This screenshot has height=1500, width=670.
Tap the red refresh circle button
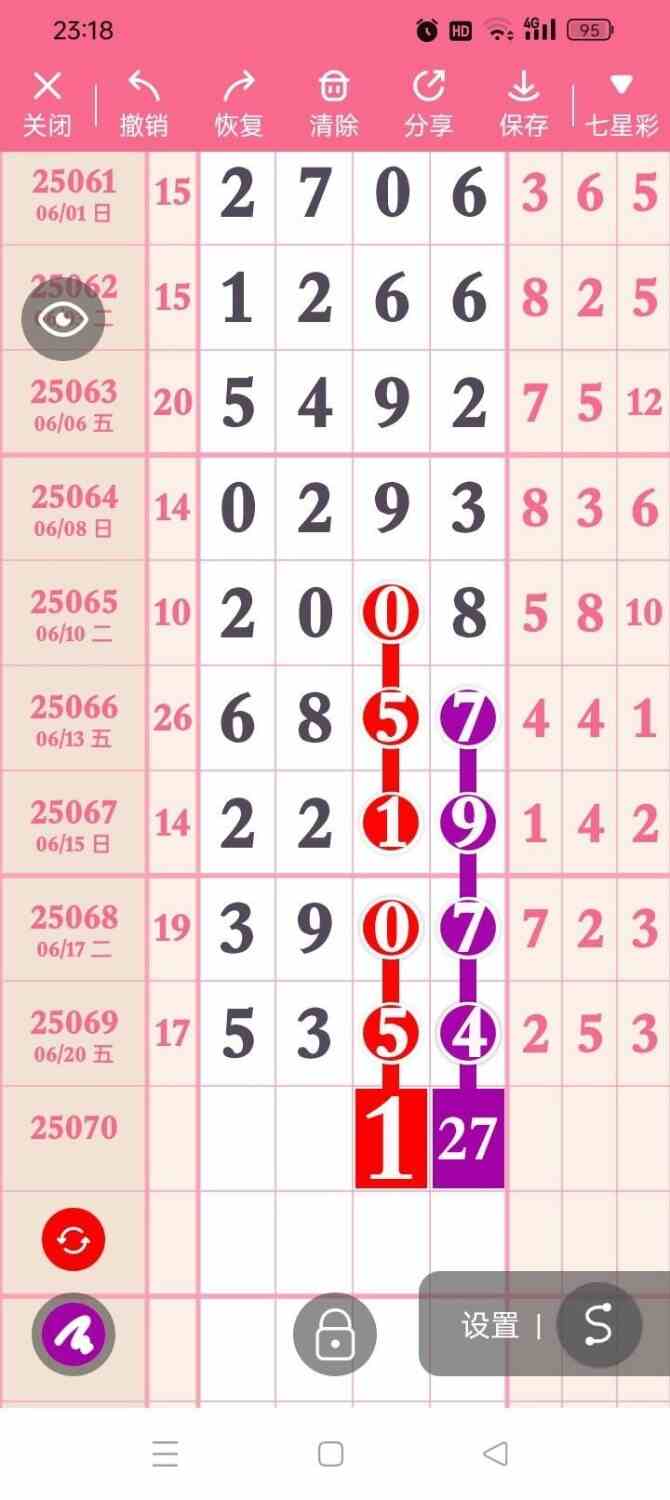pyautogui.click(x=73, y=1240)
